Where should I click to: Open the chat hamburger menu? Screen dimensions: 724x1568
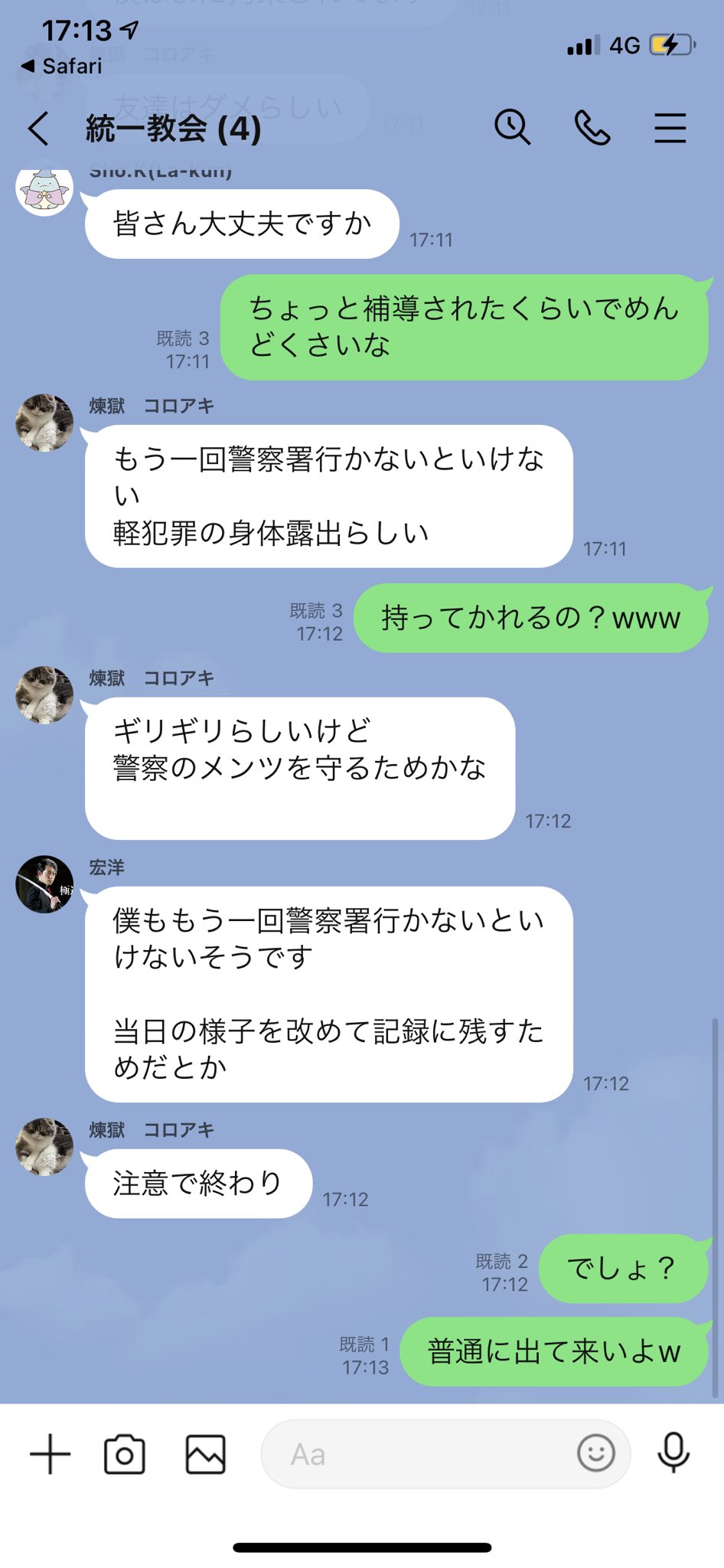coord(670,128)
